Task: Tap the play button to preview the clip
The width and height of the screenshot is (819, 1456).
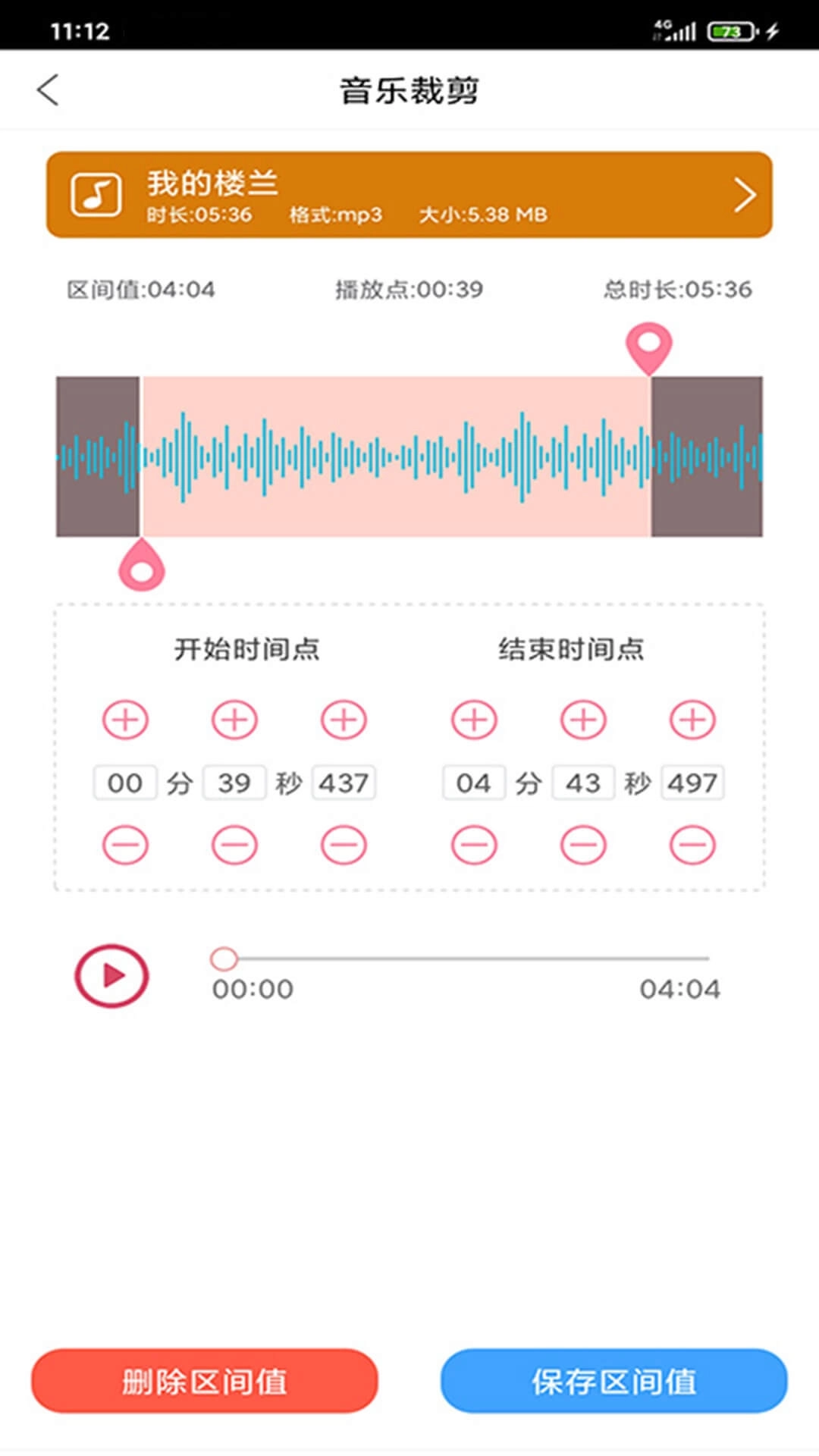Action: tap(111, 977)
